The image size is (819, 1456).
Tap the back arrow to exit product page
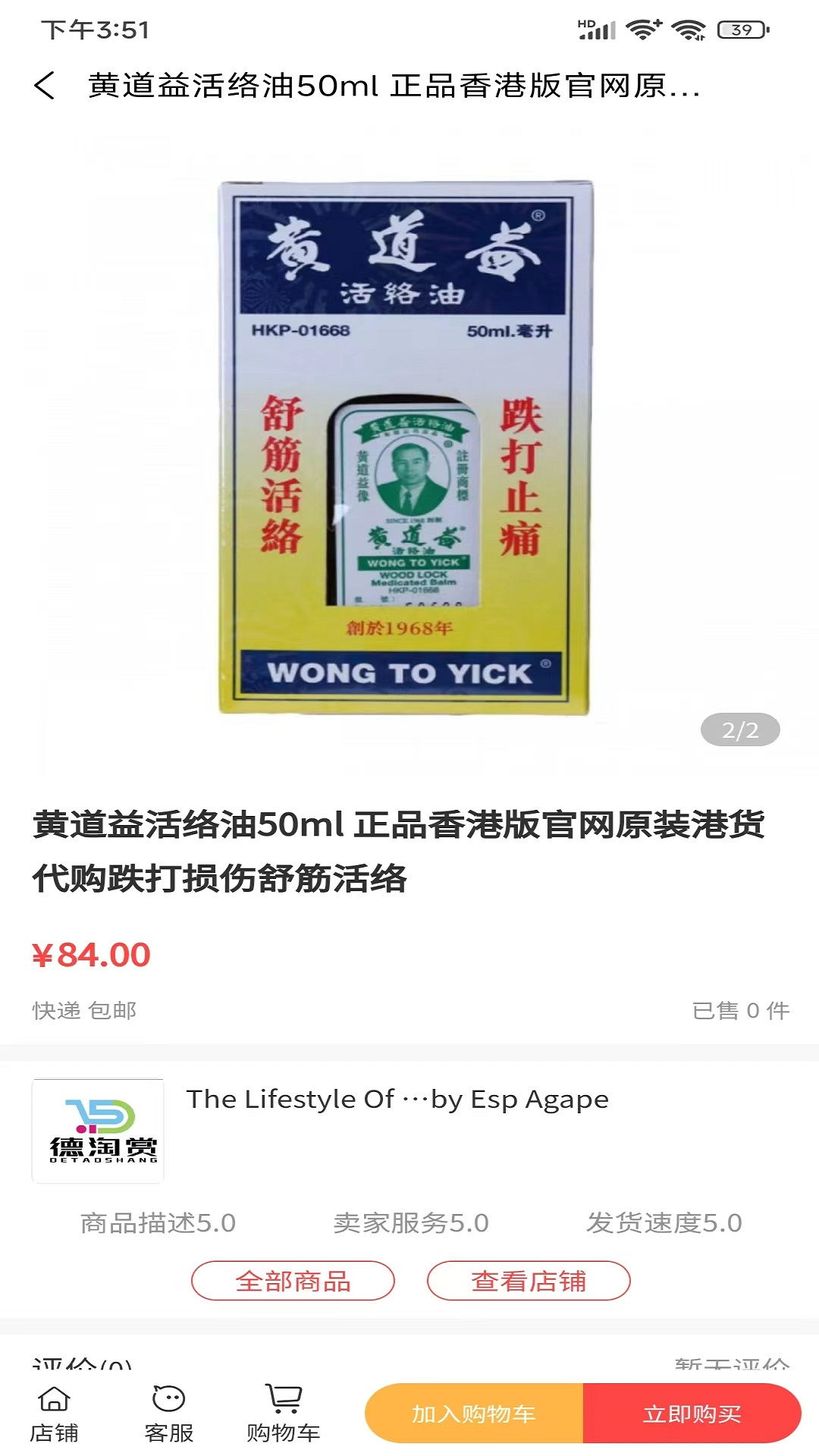point(45,87)
